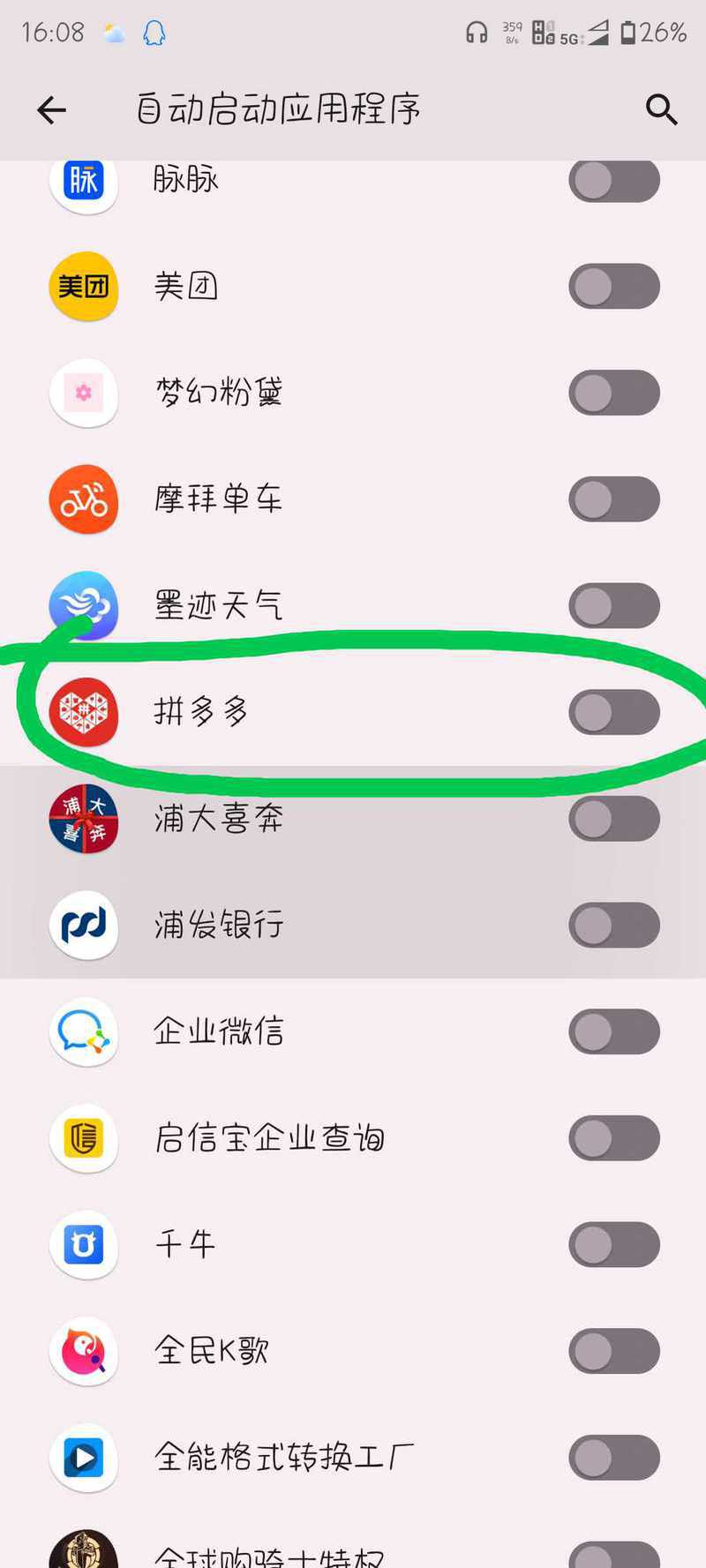
Task: Turn on 摩拜单车 auto-start switch
Action: tap(614, 499)
